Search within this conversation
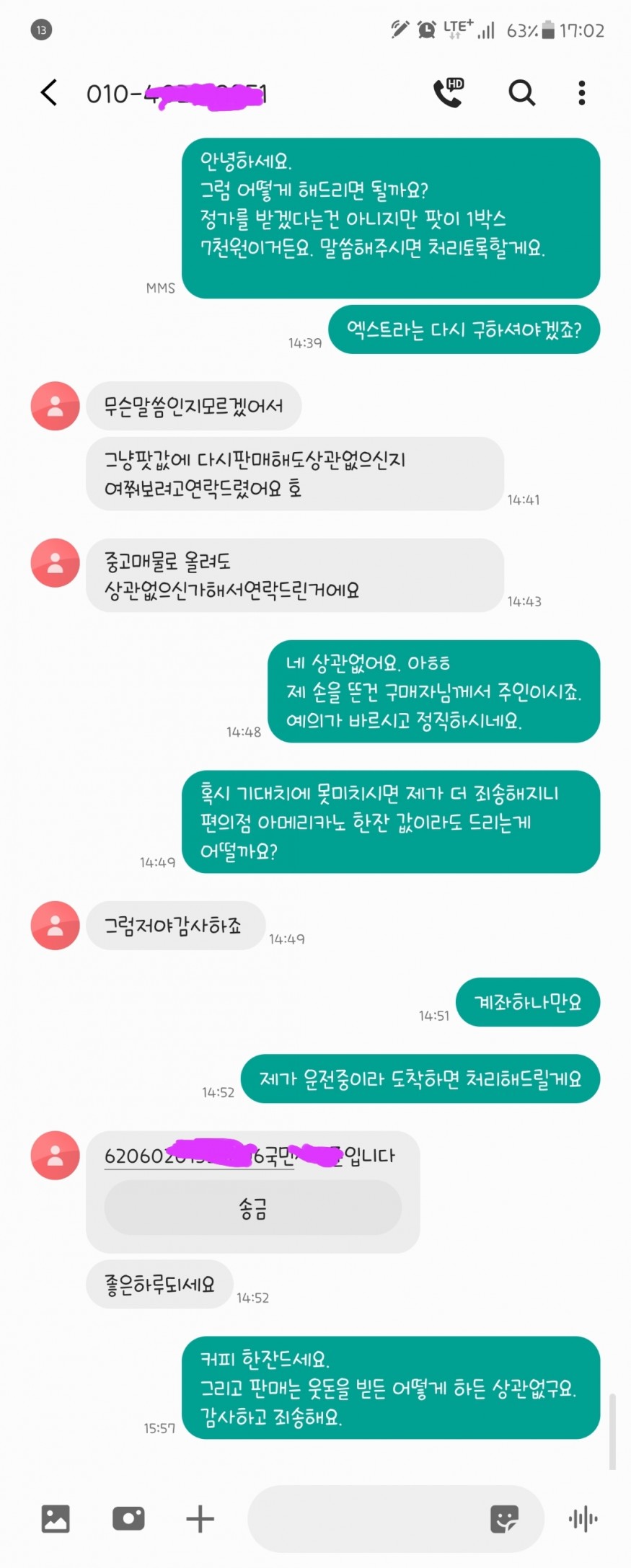Screen dimensions: 631x1568 521,93
